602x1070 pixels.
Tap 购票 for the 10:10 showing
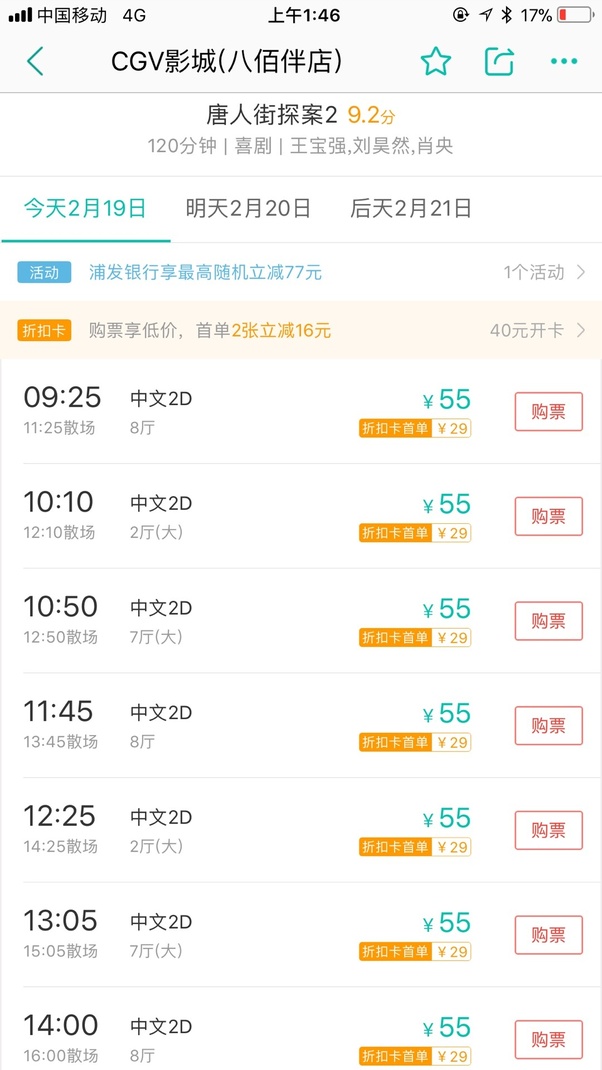(548, 517)
